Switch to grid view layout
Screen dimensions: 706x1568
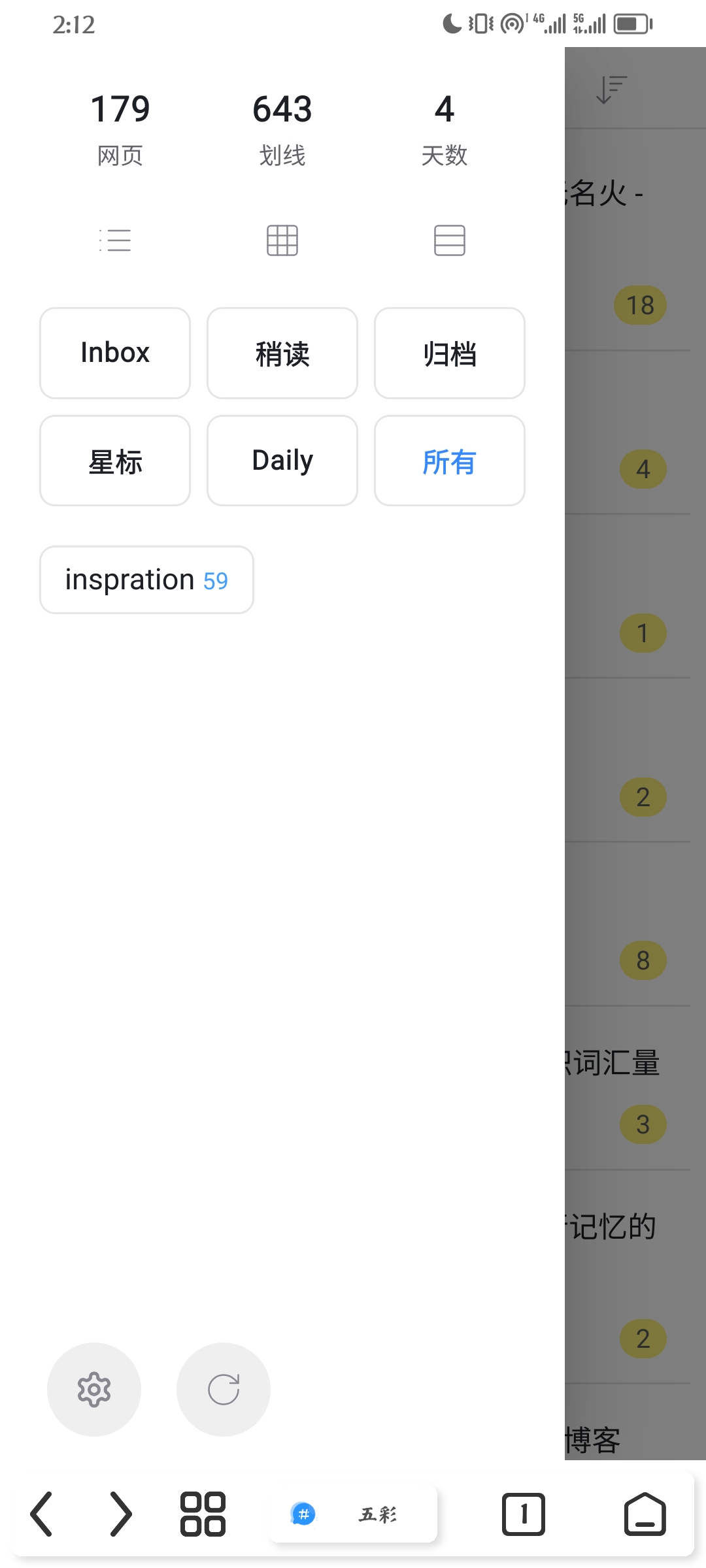282,240
